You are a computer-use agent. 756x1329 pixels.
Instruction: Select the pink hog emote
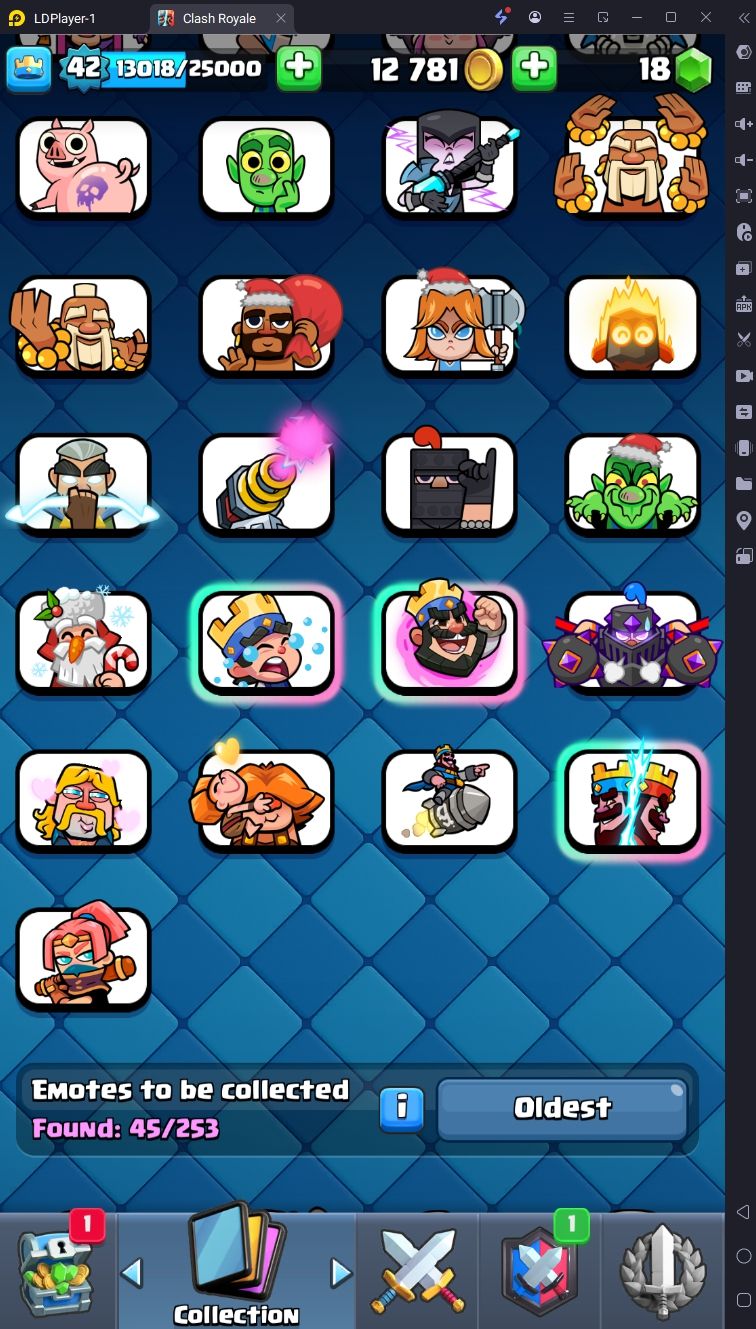point(83,167)
